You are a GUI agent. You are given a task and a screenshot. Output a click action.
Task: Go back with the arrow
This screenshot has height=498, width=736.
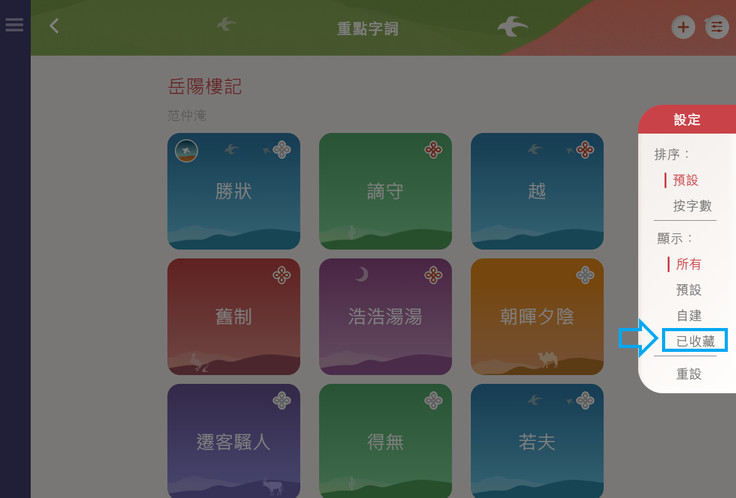(54, 26)
